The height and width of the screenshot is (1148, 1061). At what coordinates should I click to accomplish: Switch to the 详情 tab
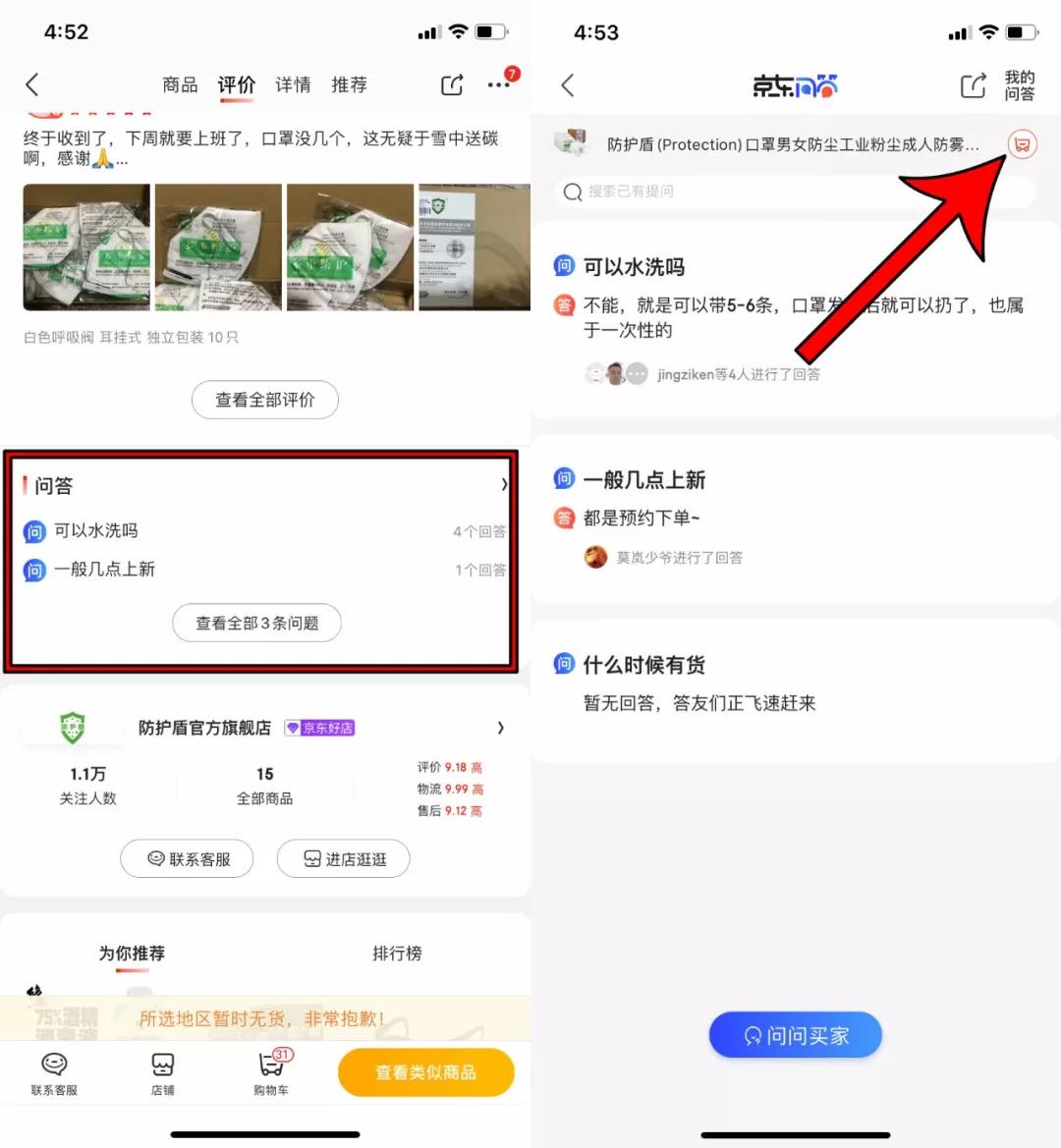click(293, 84)
